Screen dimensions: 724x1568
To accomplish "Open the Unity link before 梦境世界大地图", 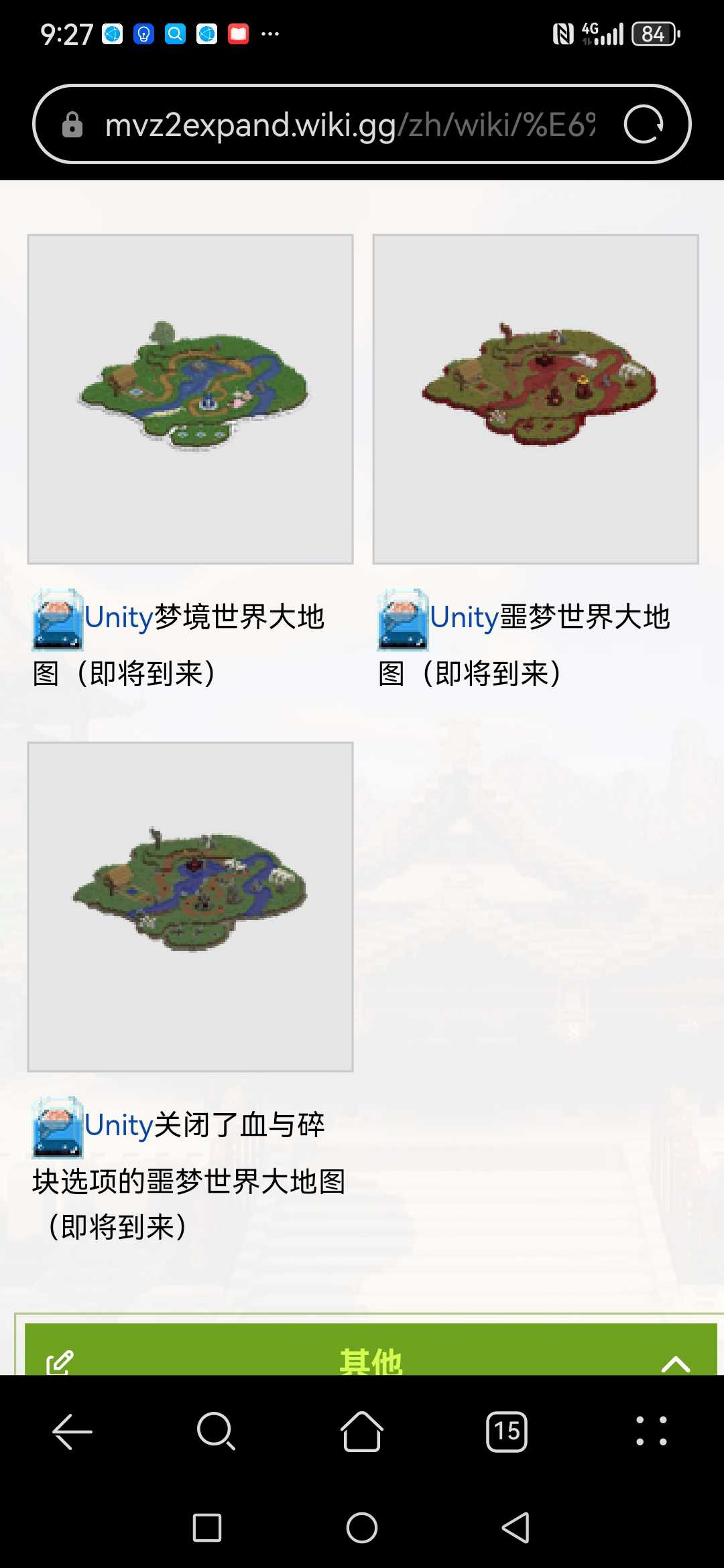I will tap(119, 617).
